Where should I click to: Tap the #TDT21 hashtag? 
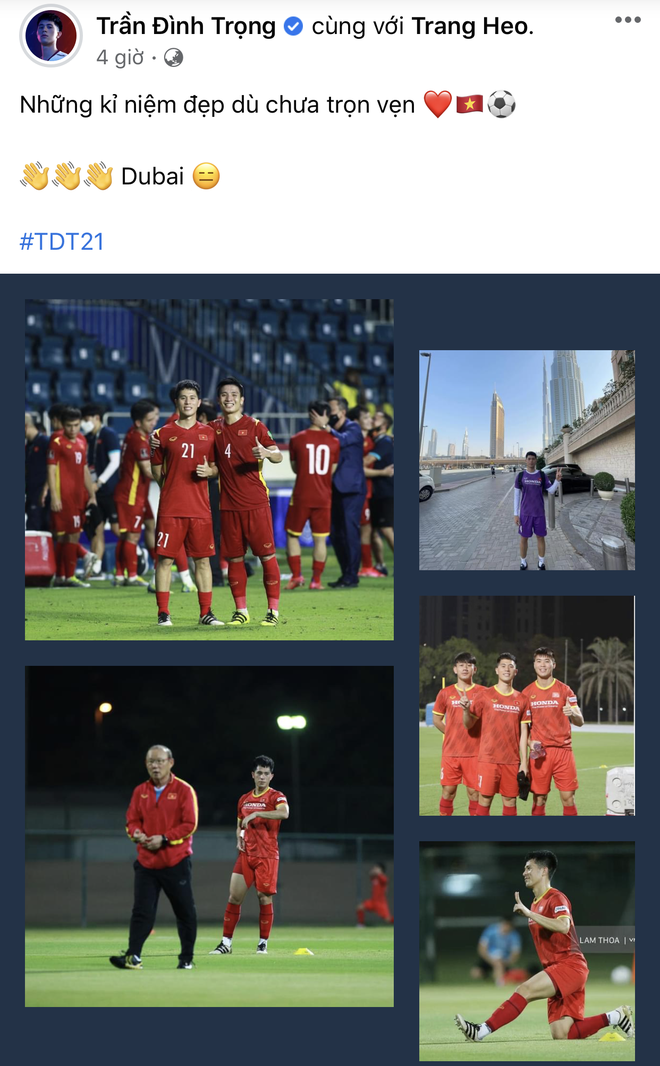[62, 241]
